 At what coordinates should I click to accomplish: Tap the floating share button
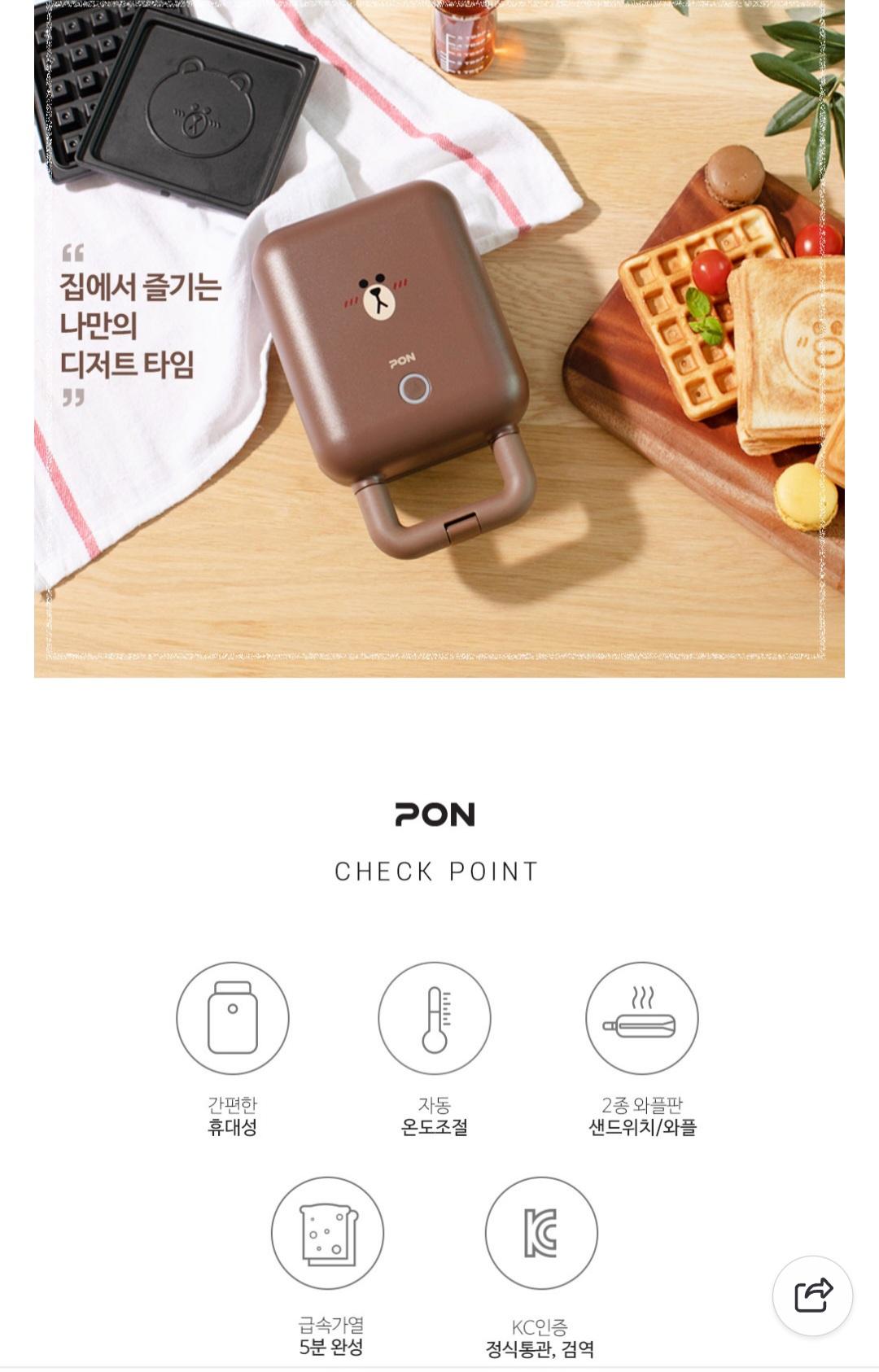[812, 1295]
